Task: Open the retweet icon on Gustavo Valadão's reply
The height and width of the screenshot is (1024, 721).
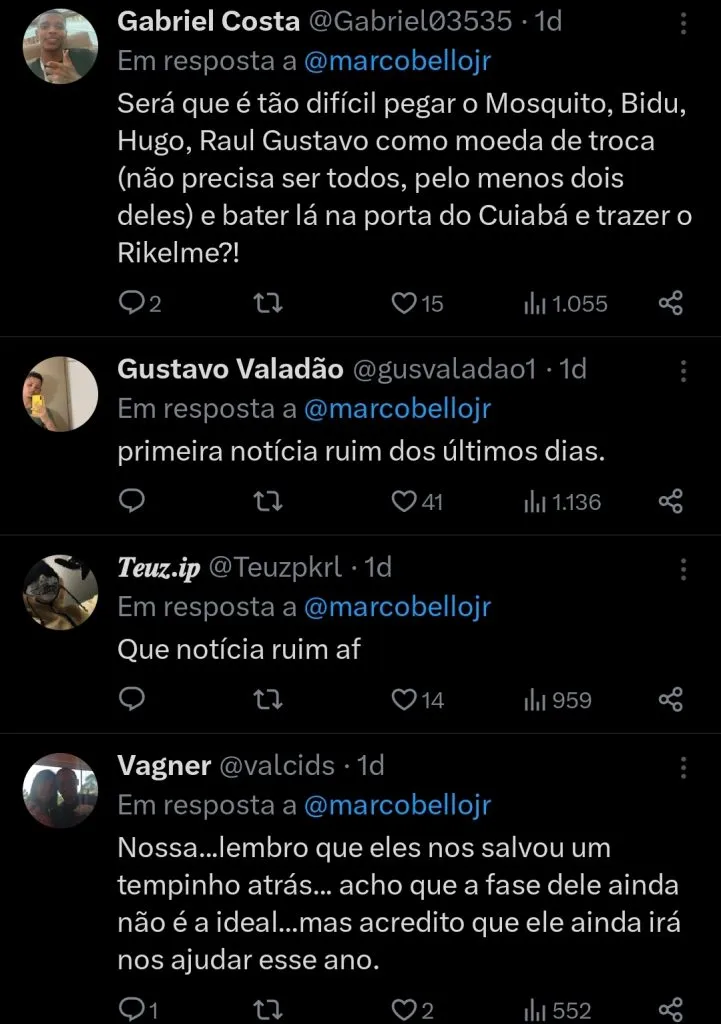Action: pos(266,501)
